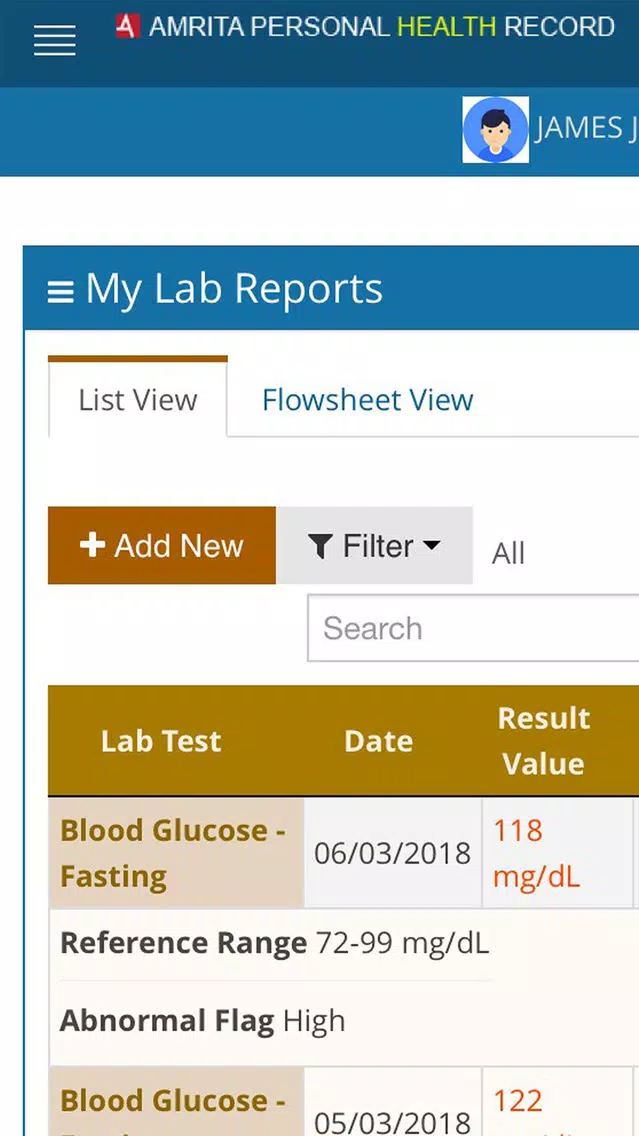Viewport: 639px width, 1136px height.
Task: Focus the Search field
Action: [473, 628]
